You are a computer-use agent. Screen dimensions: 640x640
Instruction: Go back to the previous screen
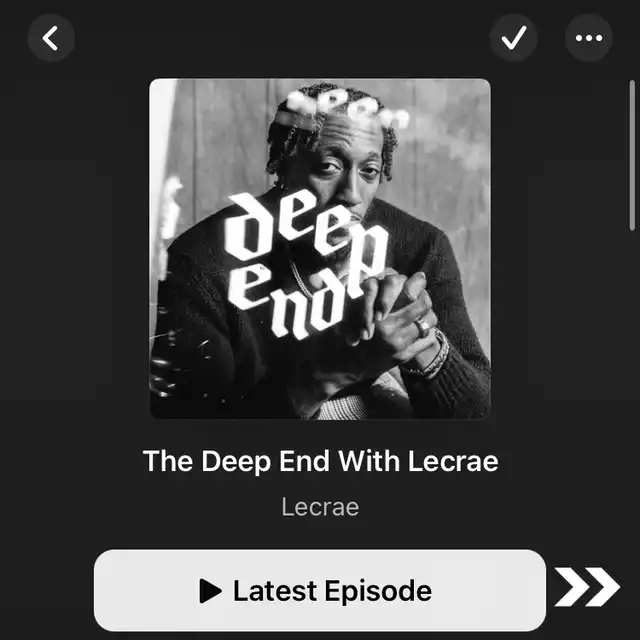point(51,39)
